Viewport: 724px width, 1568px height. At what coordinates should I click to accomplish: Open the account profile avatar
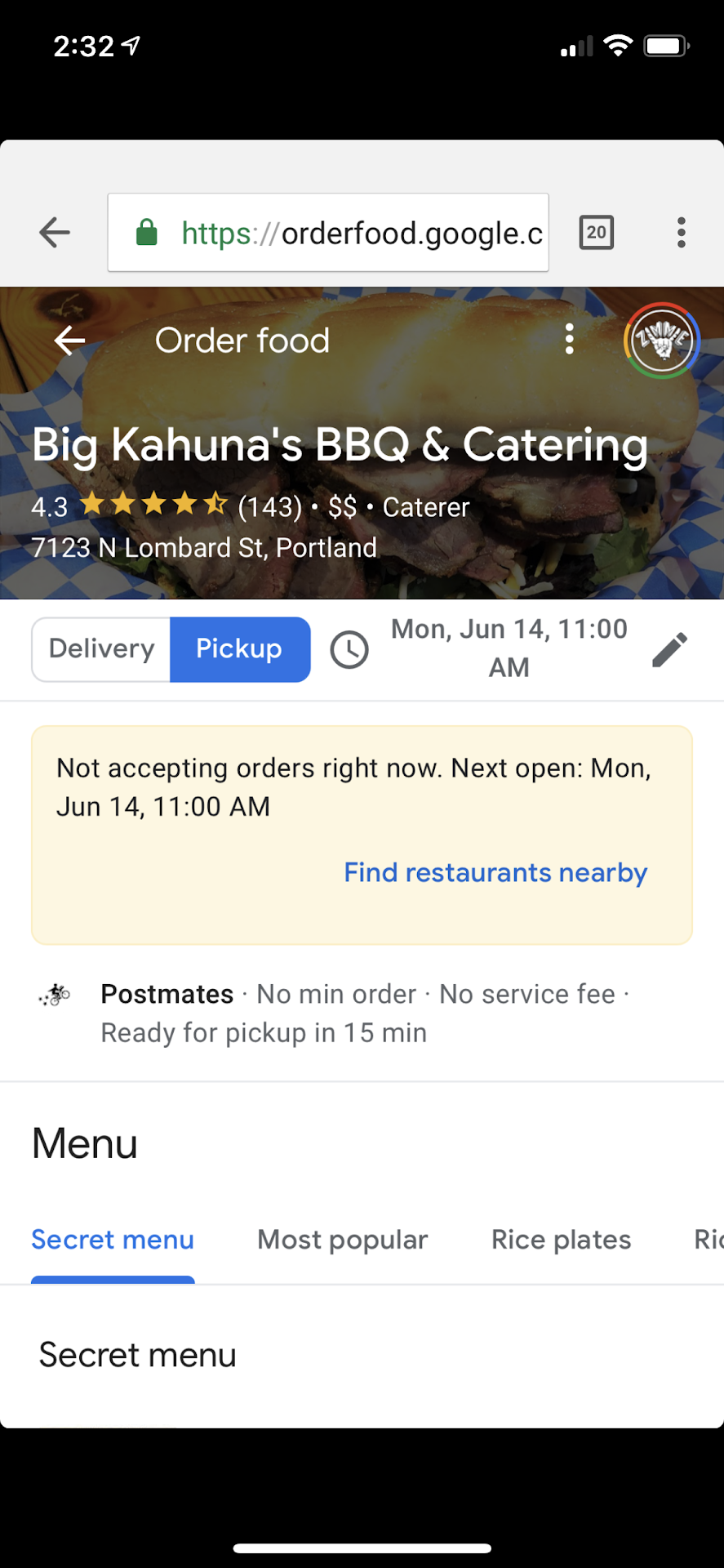click(x=661, y=341)
